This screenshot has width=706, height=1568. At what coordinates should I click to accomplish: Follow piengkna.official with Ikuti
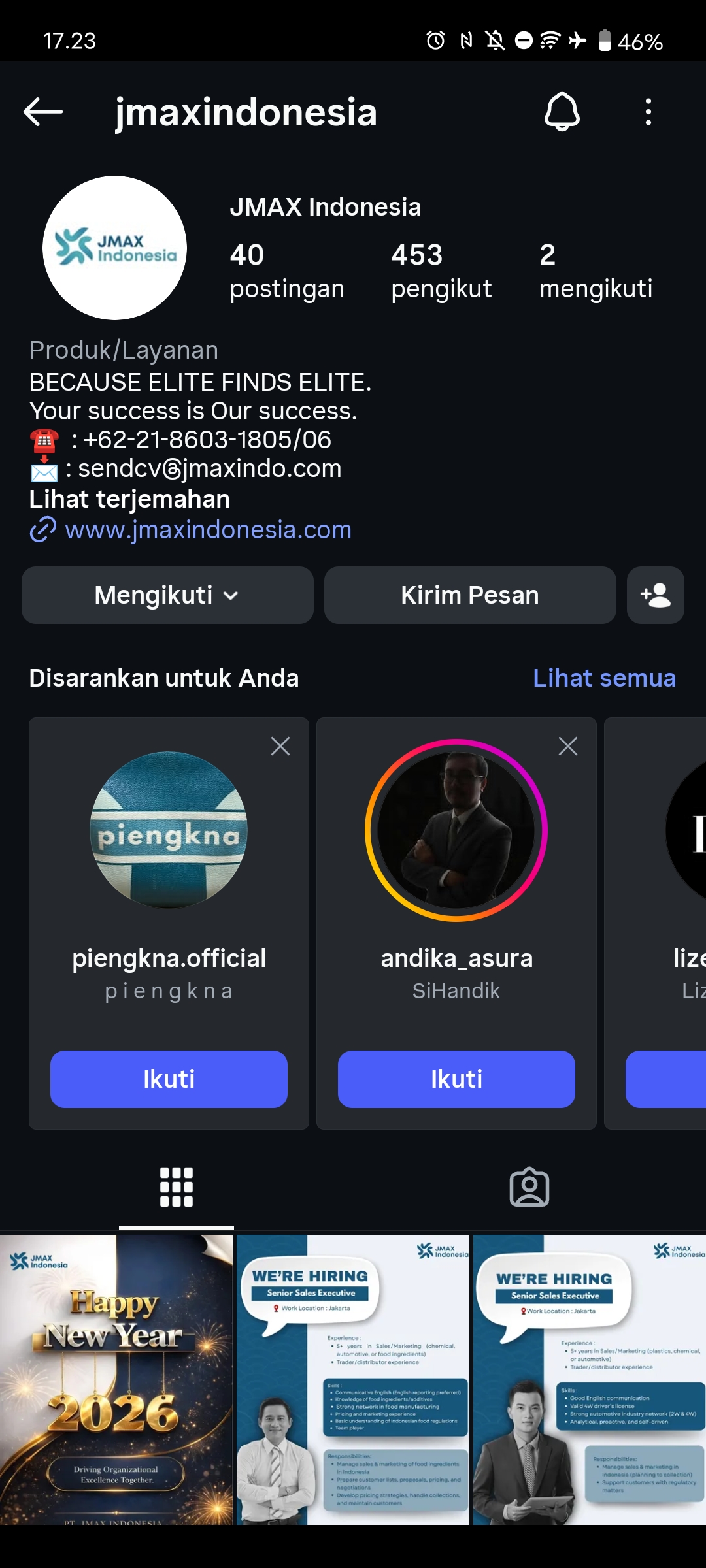pyautogui.click(x=169, y=1079)
